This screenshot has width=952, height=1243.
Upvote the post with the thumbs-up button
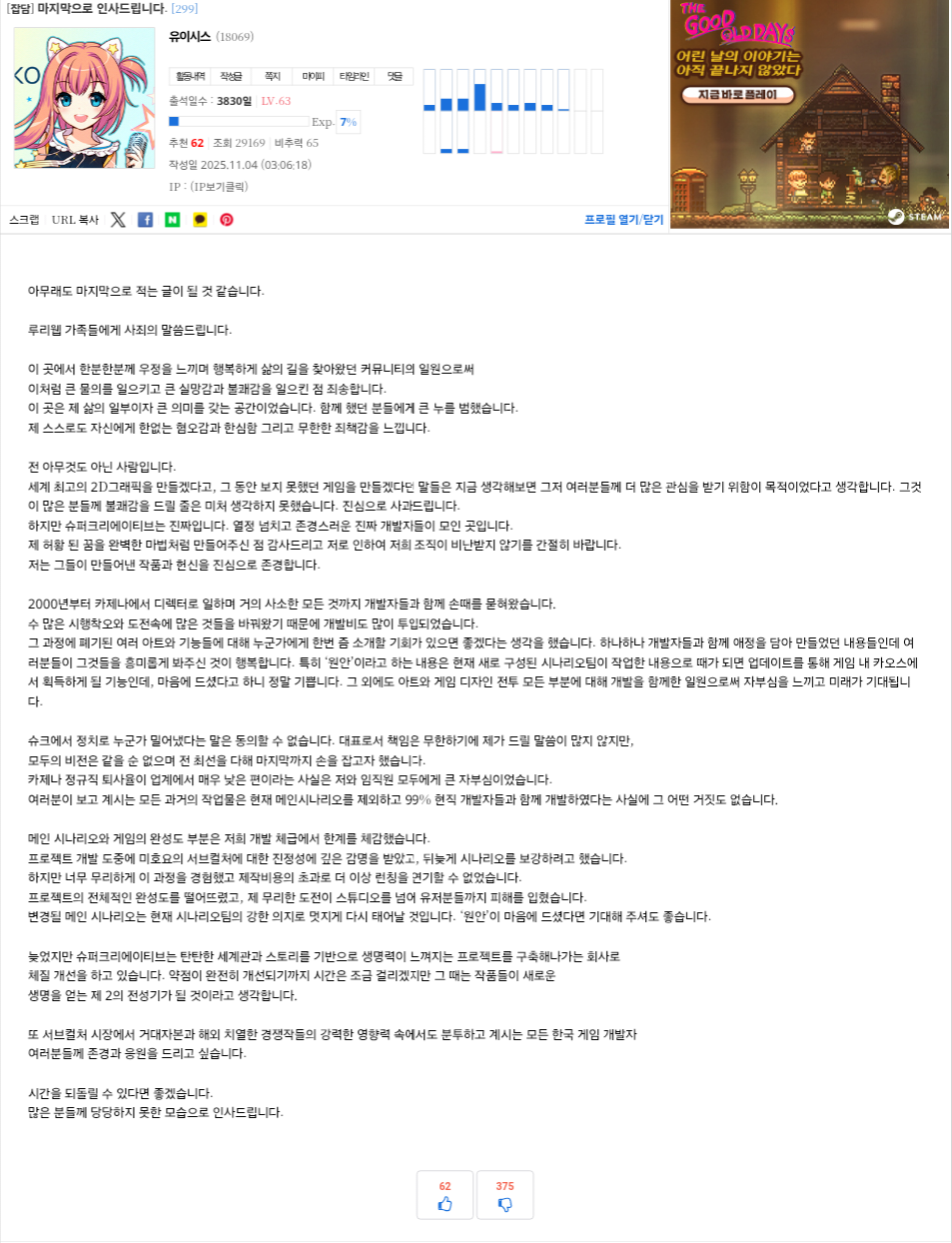[x=445, y=1195]
